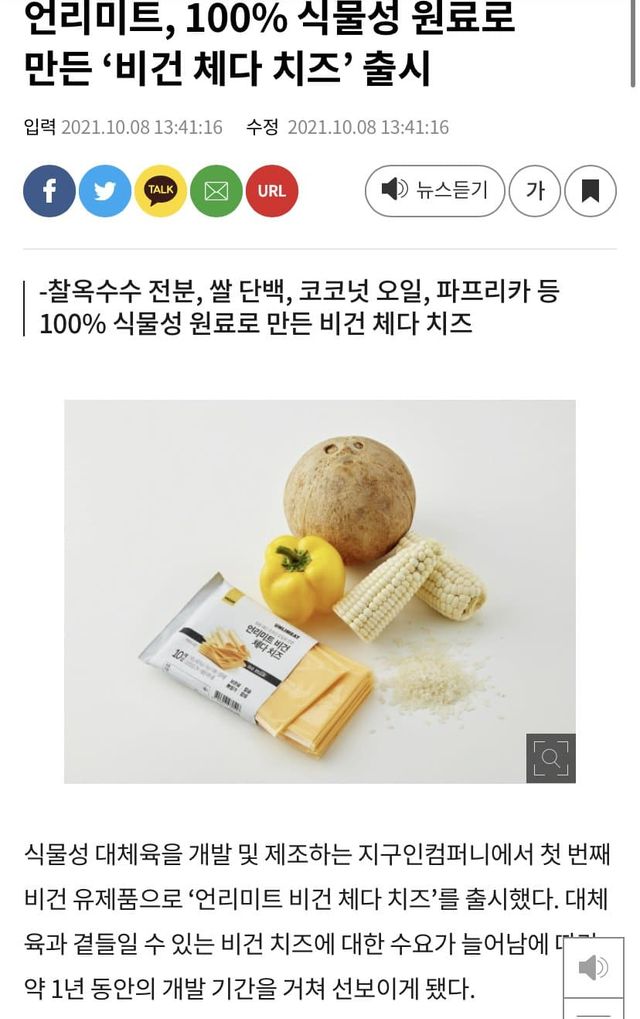
Task: Tap the floating speaker button
Action: (x=593, y=967)
